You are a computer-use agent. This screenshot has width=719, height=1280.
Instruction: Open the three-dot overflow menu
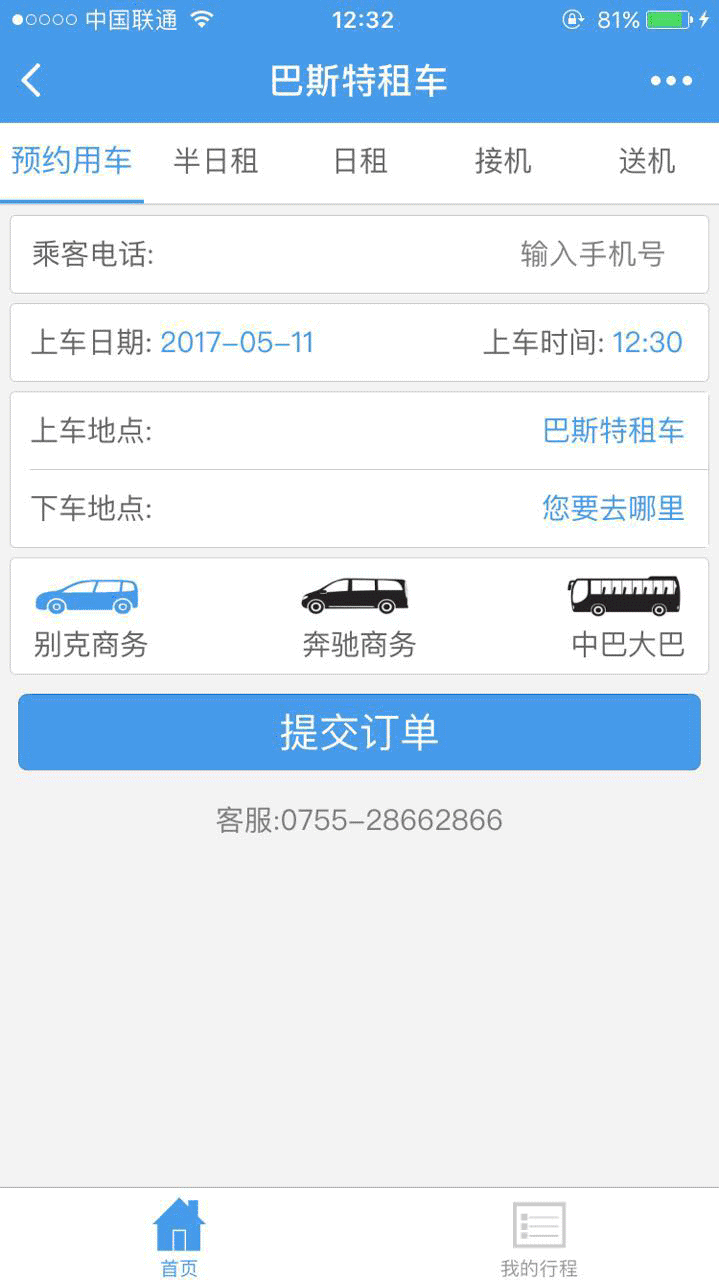click(671, 81)
